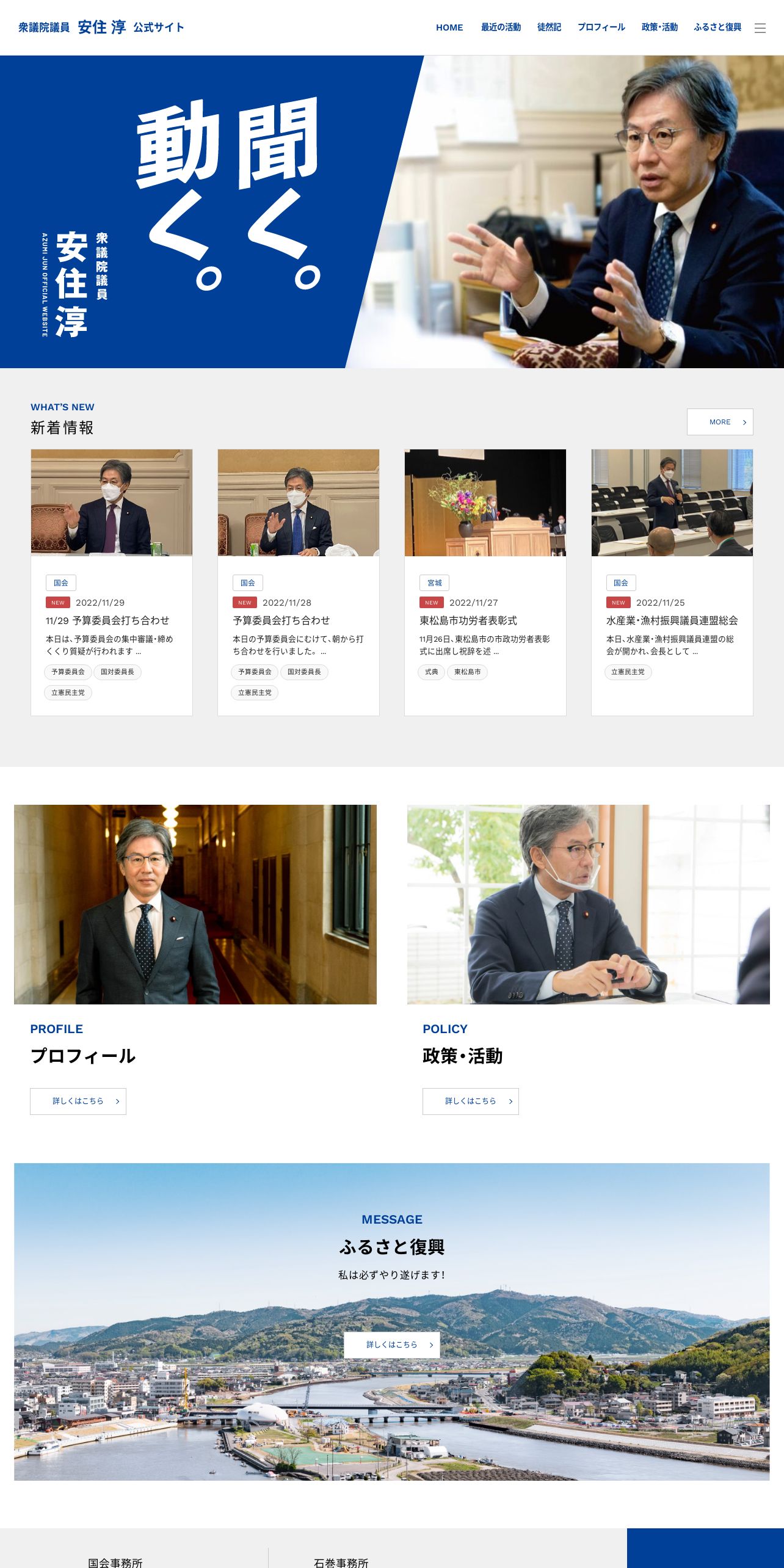Tap 詳しくはこちら under プロフィール

click(x=78, y=1102)
